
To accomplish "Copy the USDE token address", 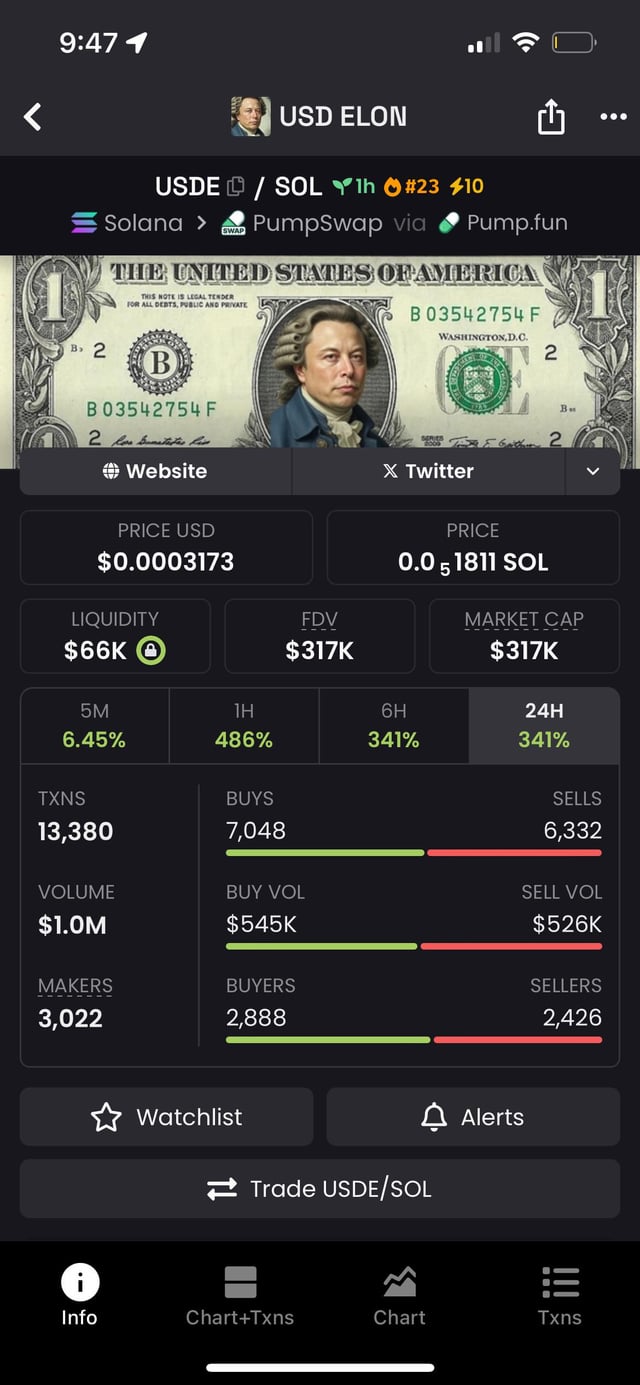I will pos(236,187).
